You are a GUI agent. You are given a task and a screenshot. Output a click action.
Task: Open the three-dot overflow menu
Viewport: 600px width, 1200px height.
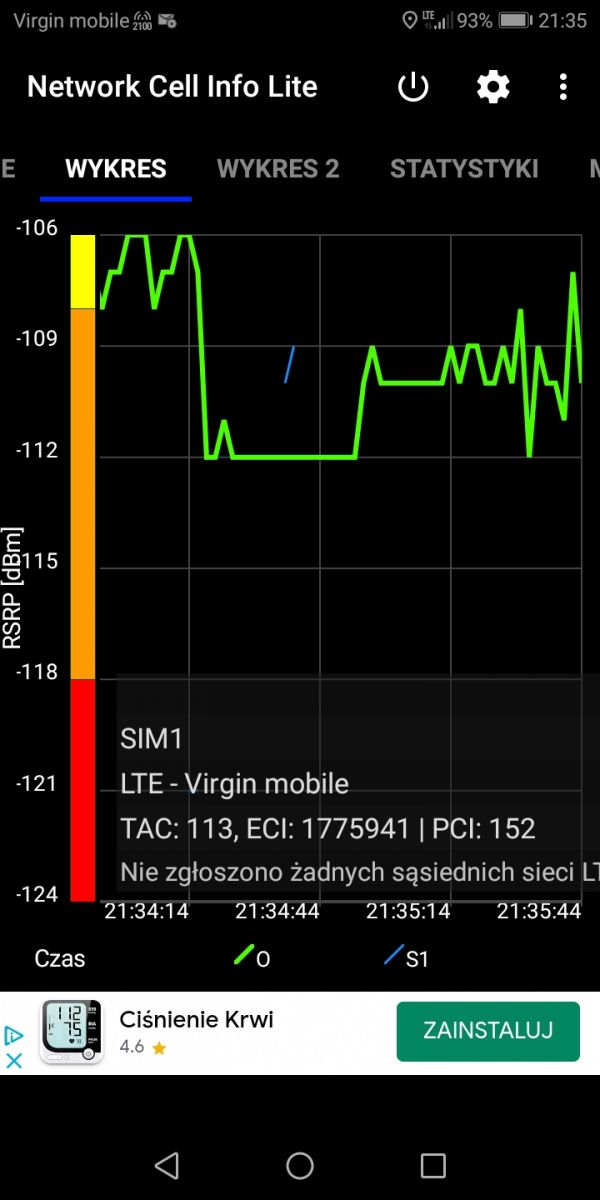563,87
